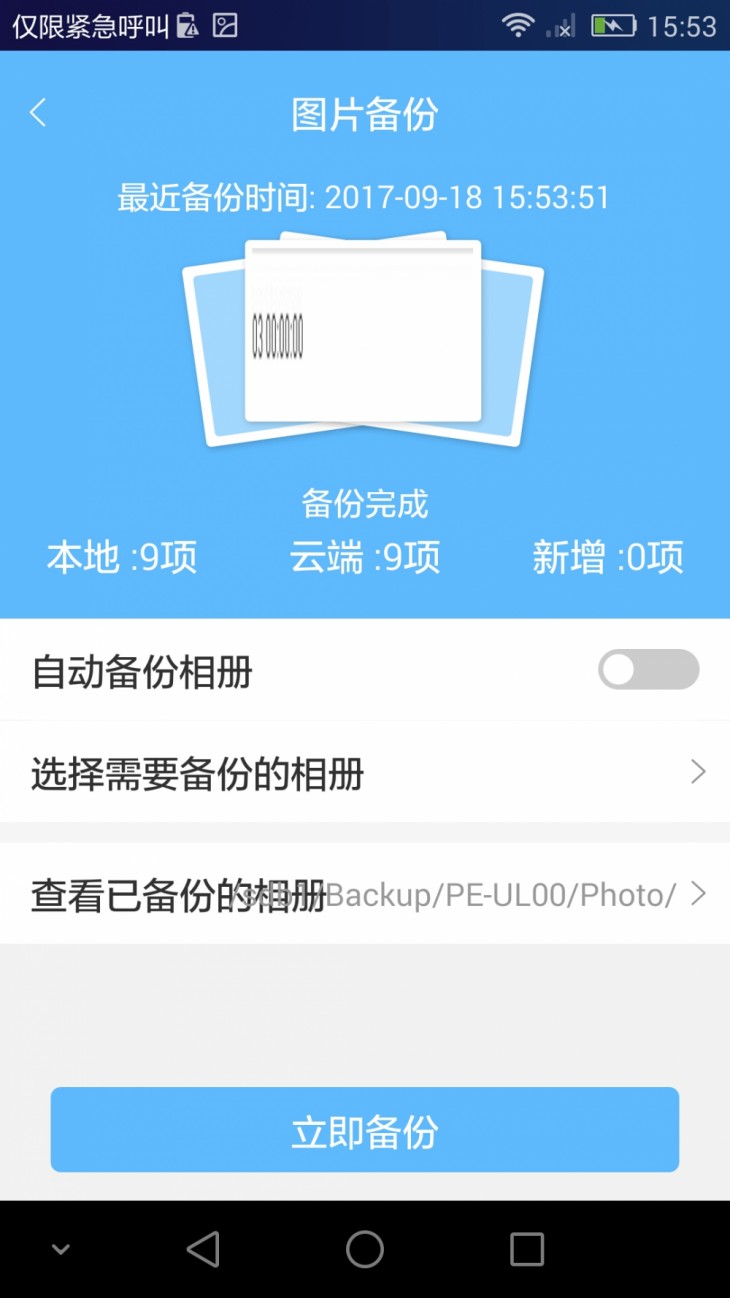This screenshot has height=1298, width=730.
Task: Go back from 图片备份 screen
Action: click(x=38, y=113)
